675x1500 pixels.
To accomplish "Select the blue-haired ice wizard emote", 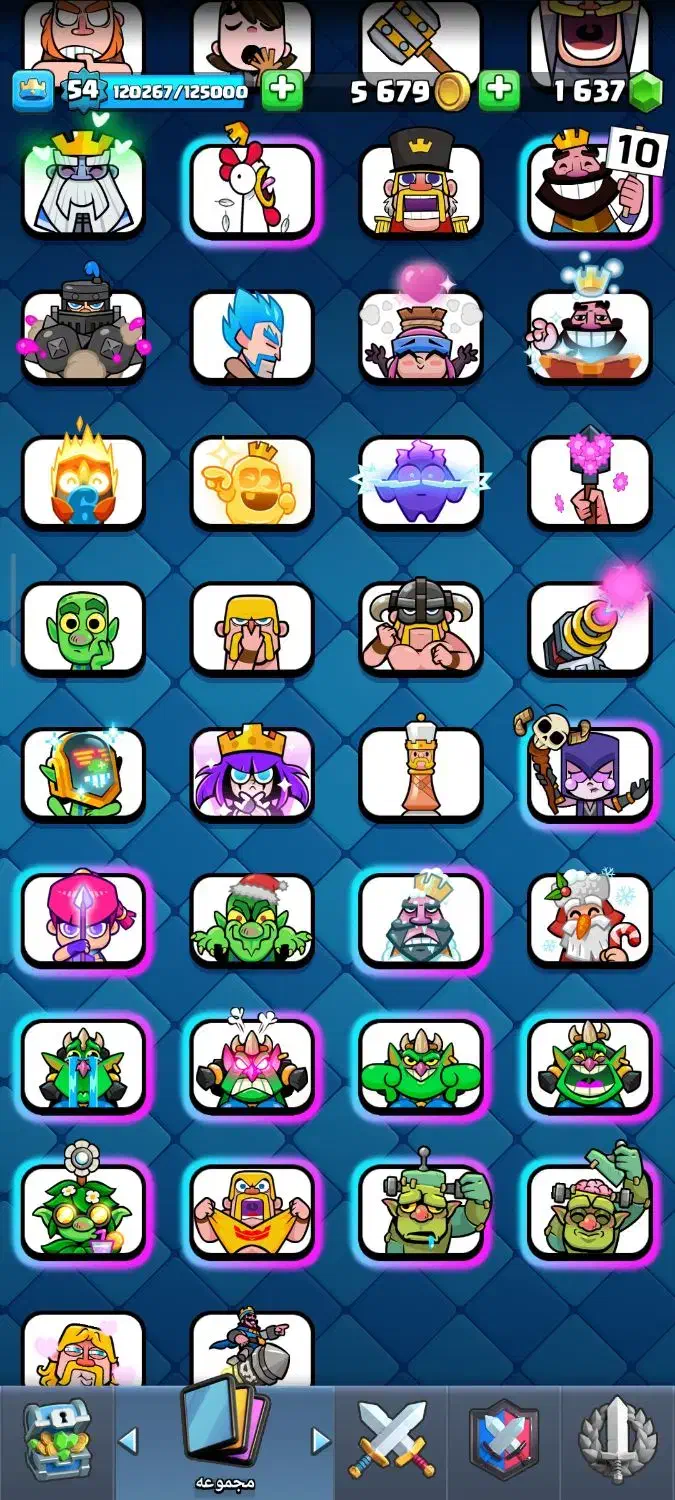I will coord(252,336).
